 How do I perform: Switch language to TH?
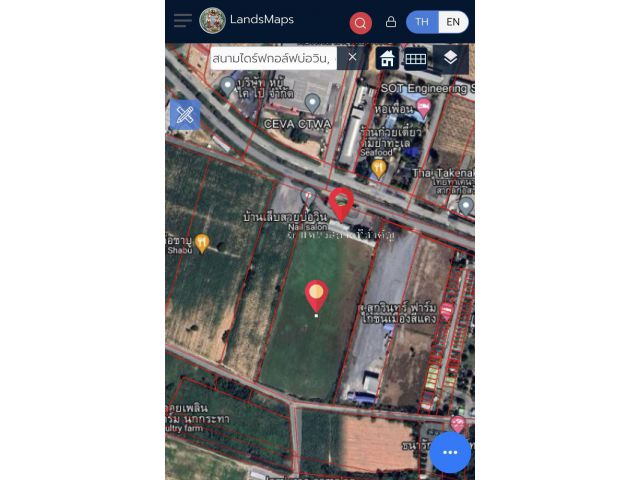pos(422,22)
